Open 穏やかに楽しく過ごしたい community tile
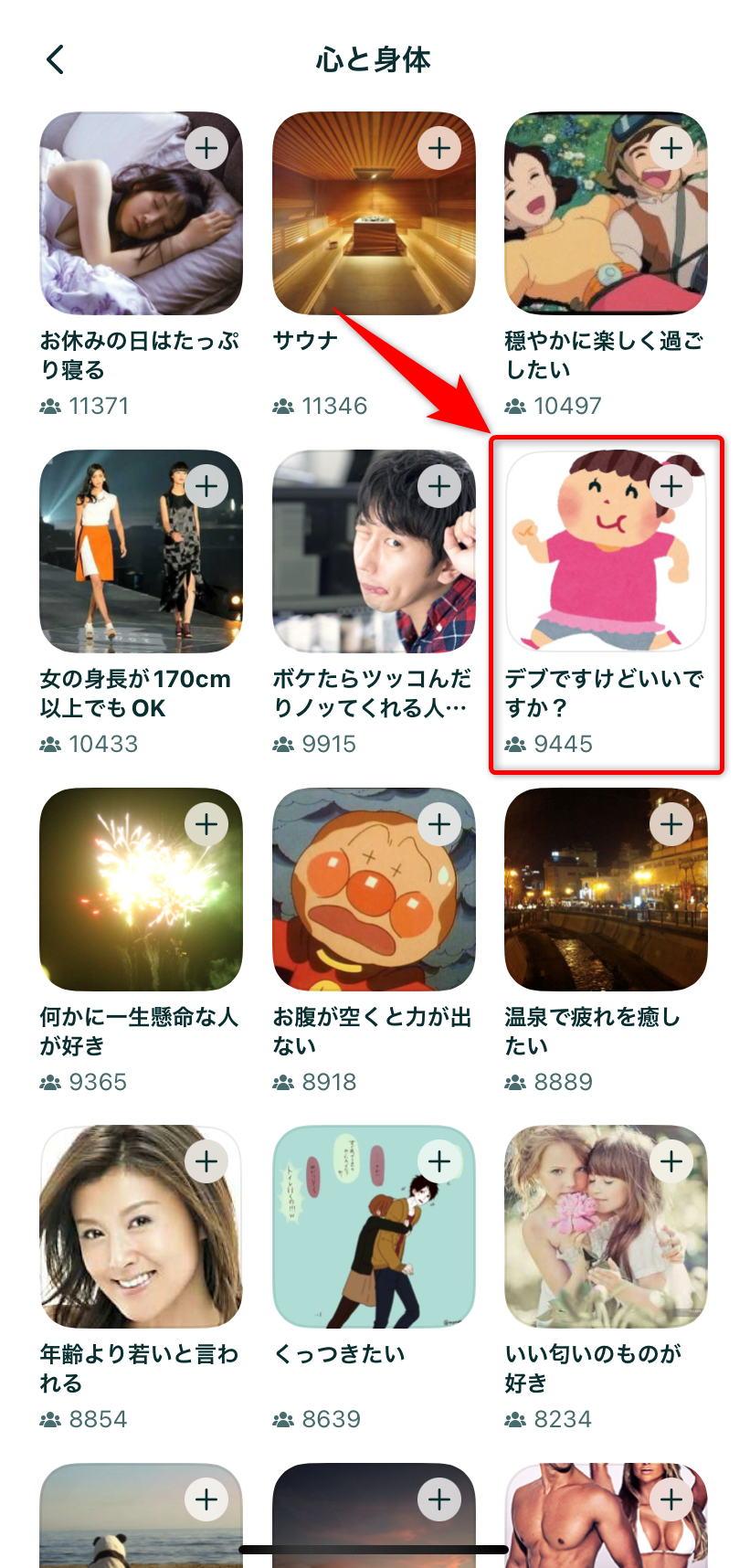Viewport: 750px width, 1568px height. pos(606,228)
